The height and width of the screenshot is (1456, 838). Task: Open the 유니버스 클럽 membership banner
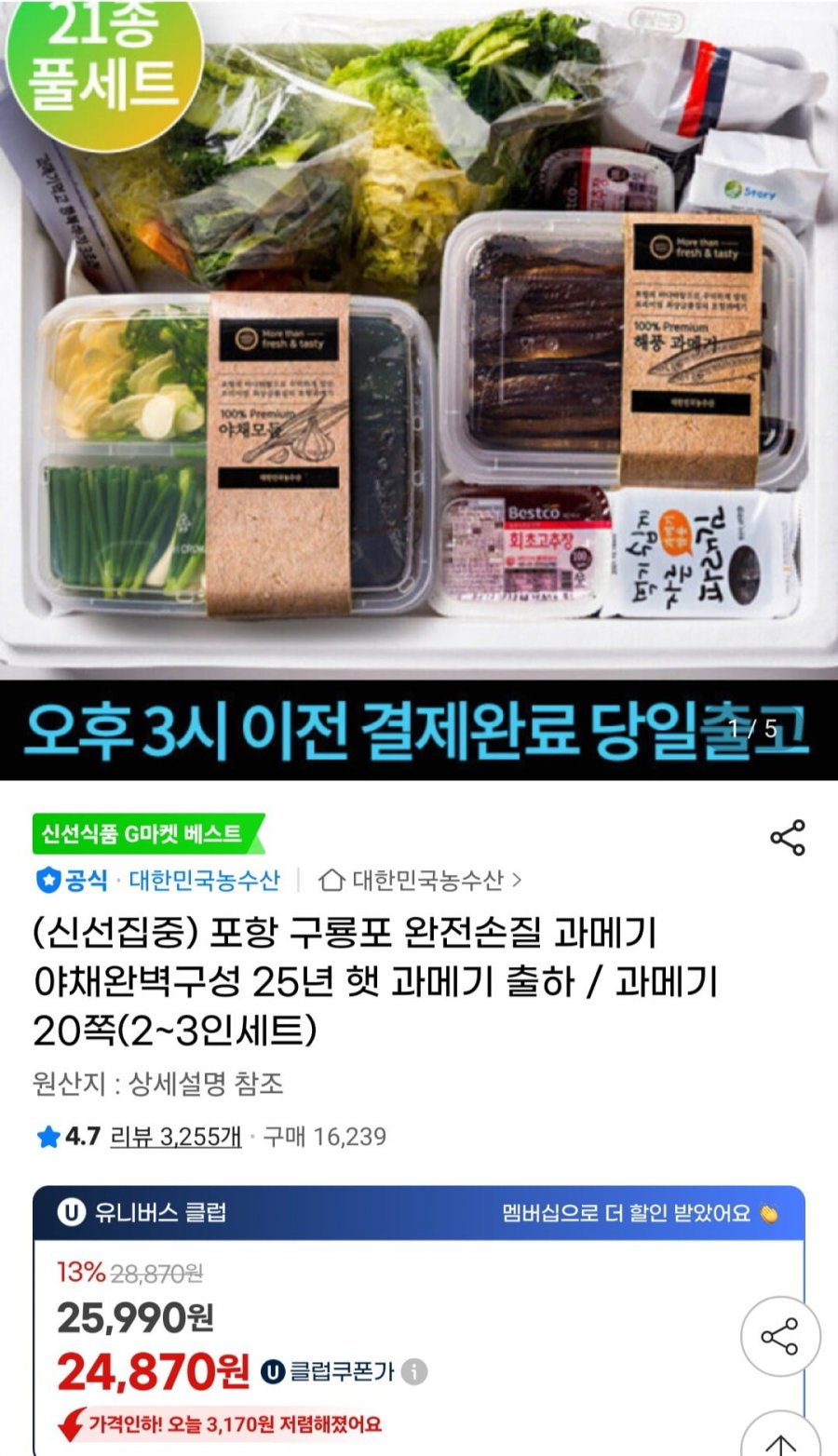point(419,1213)
